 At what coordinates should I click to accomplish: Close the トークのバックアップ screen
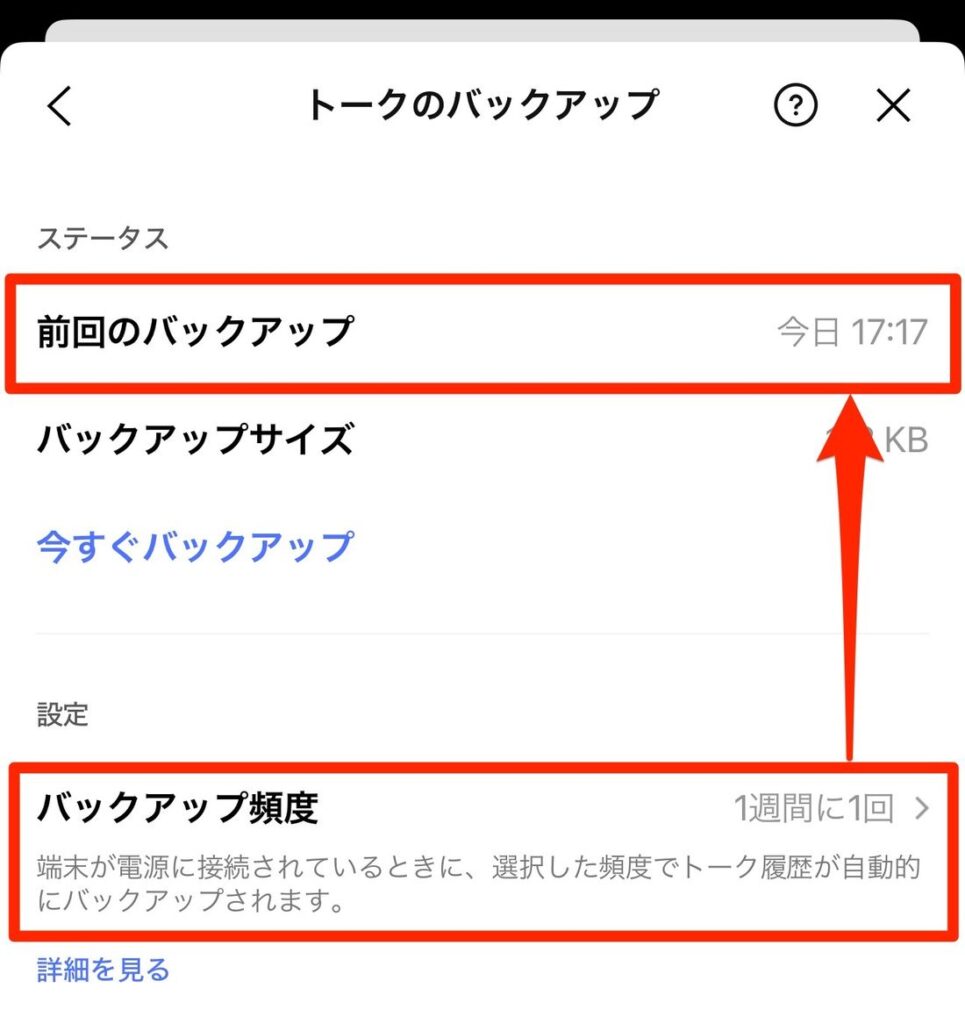coord(893,106)
